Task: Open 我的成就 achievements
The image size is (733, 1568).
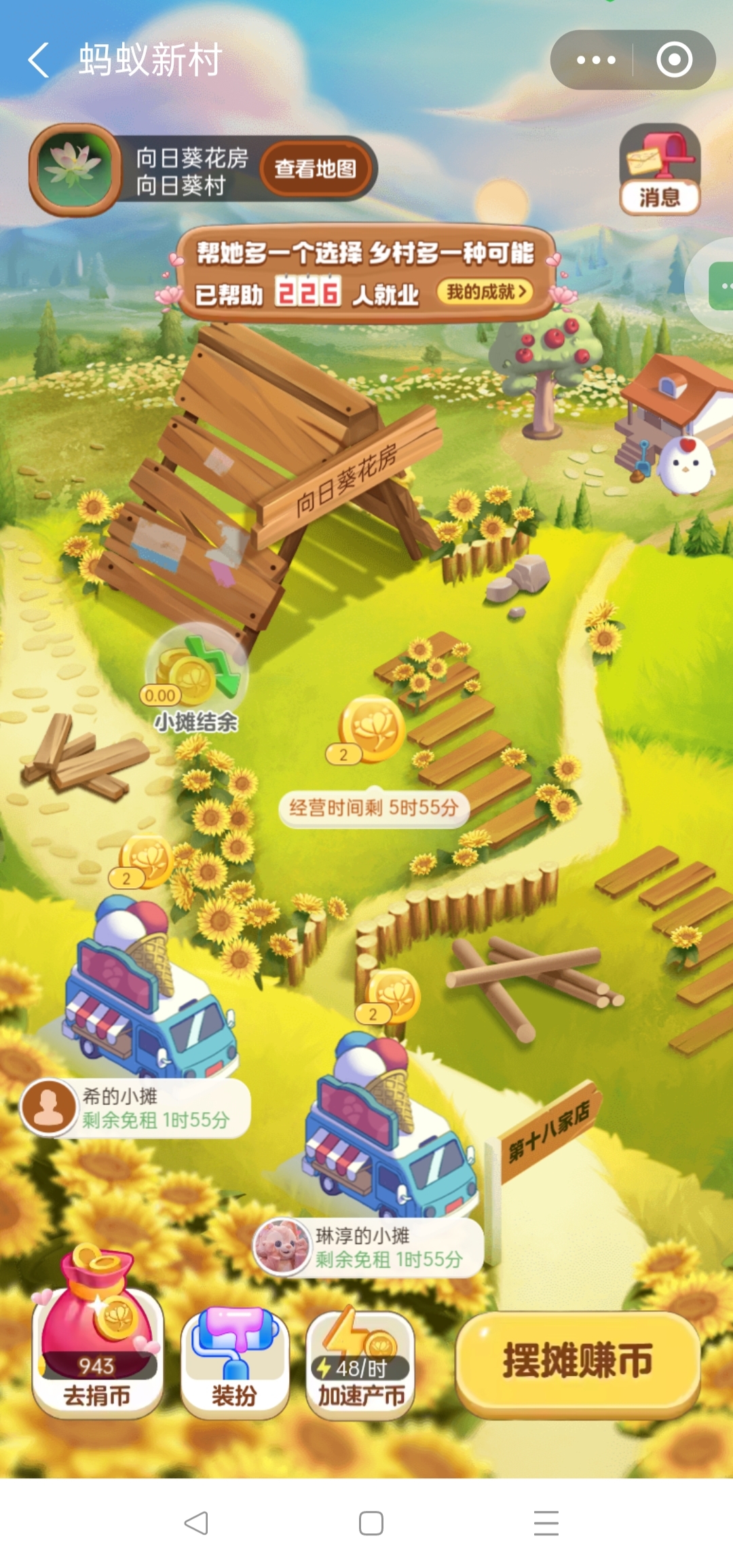Action: click(485, 292)
